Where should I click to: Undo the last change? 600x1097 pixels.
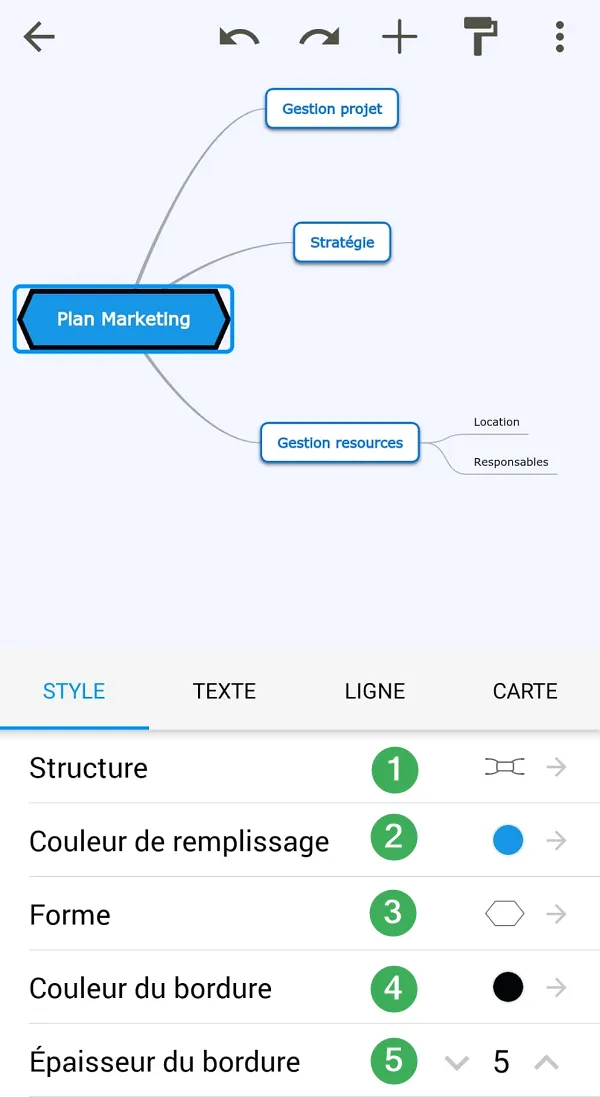point(239,36)
